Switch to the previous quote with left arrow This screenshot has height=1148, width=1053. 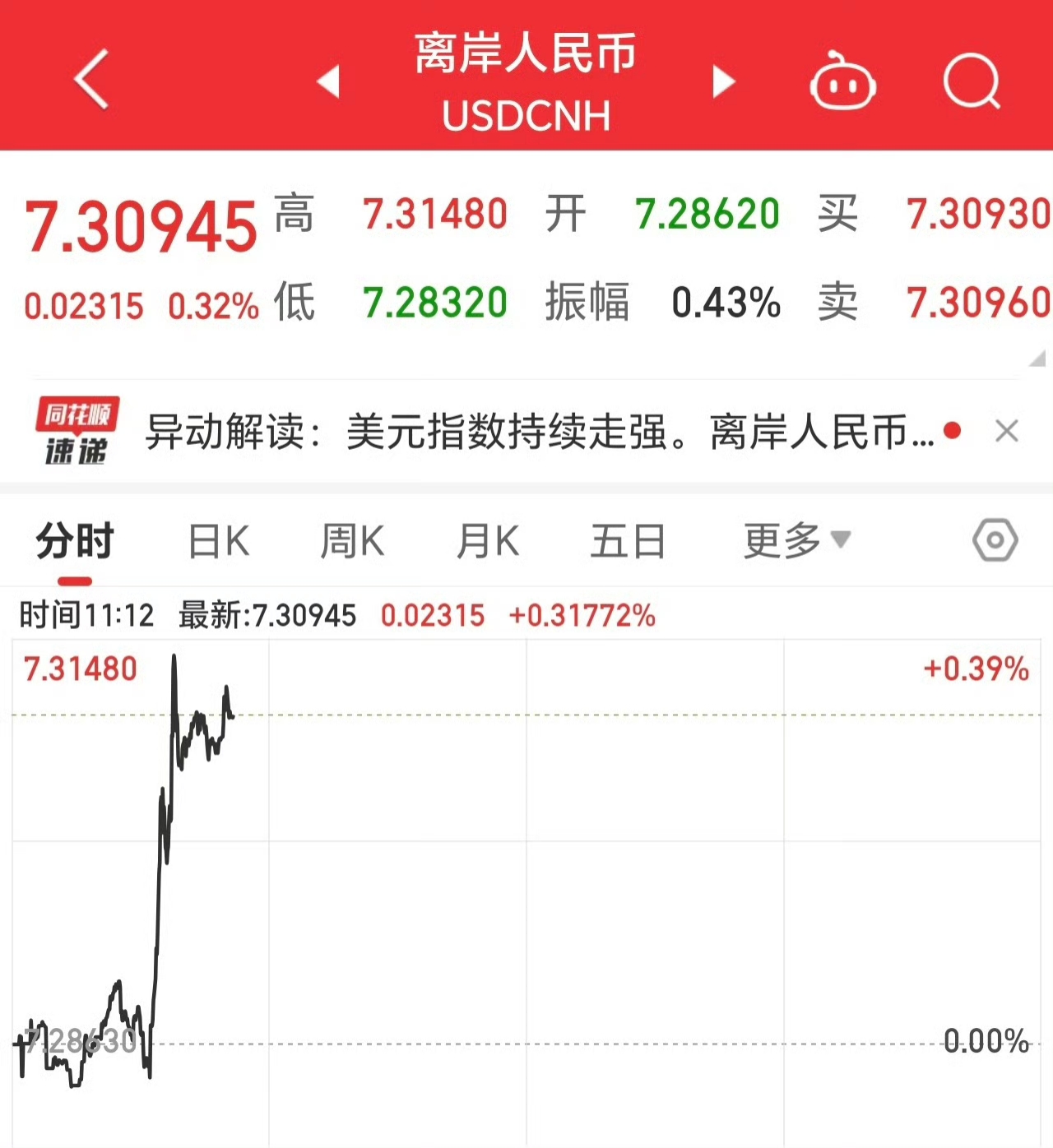(329, 81)
